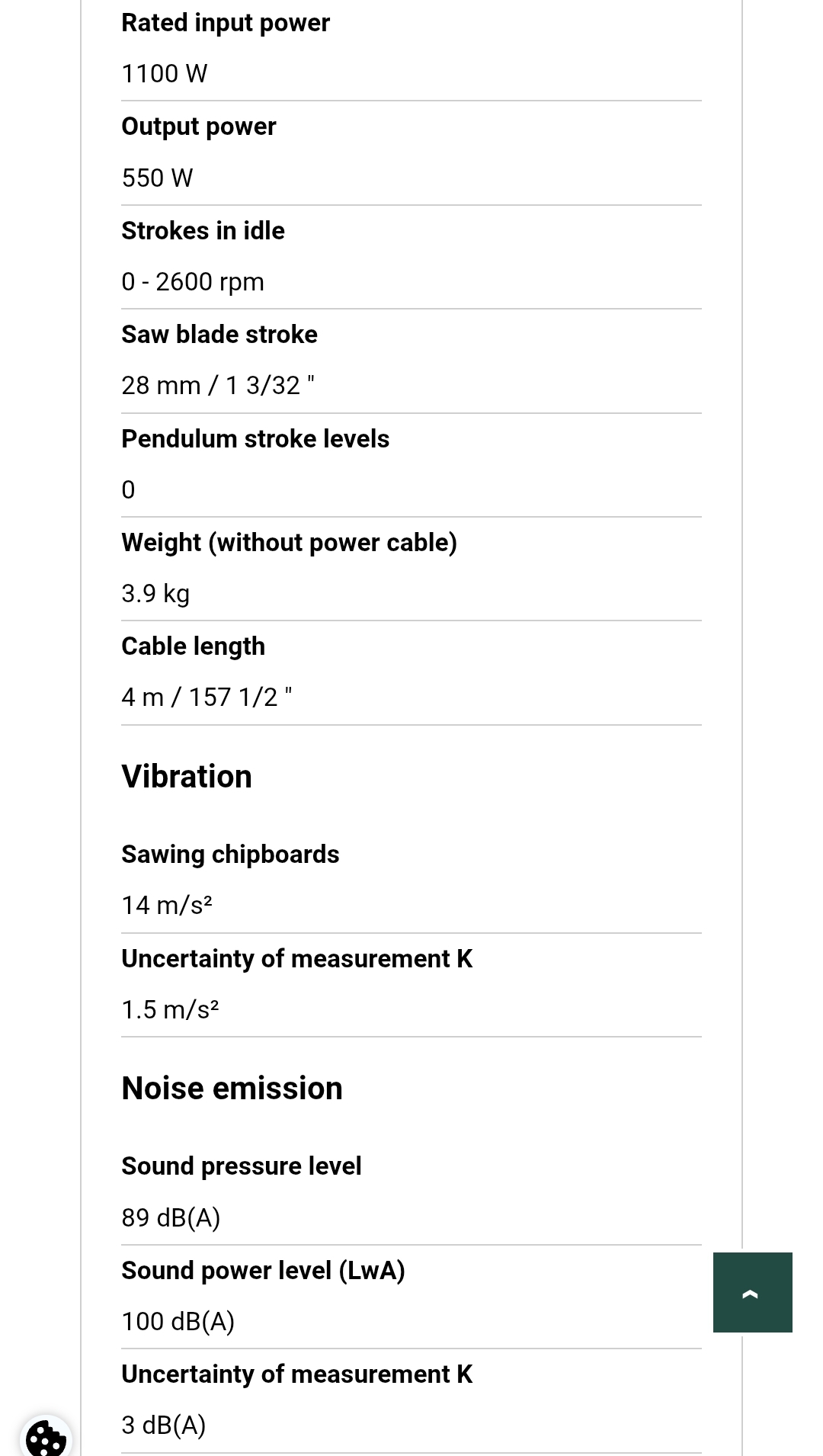Tap the scroll-to-top arrow button
This screenshot has width=823, height=1456.
pos(752,1292)
